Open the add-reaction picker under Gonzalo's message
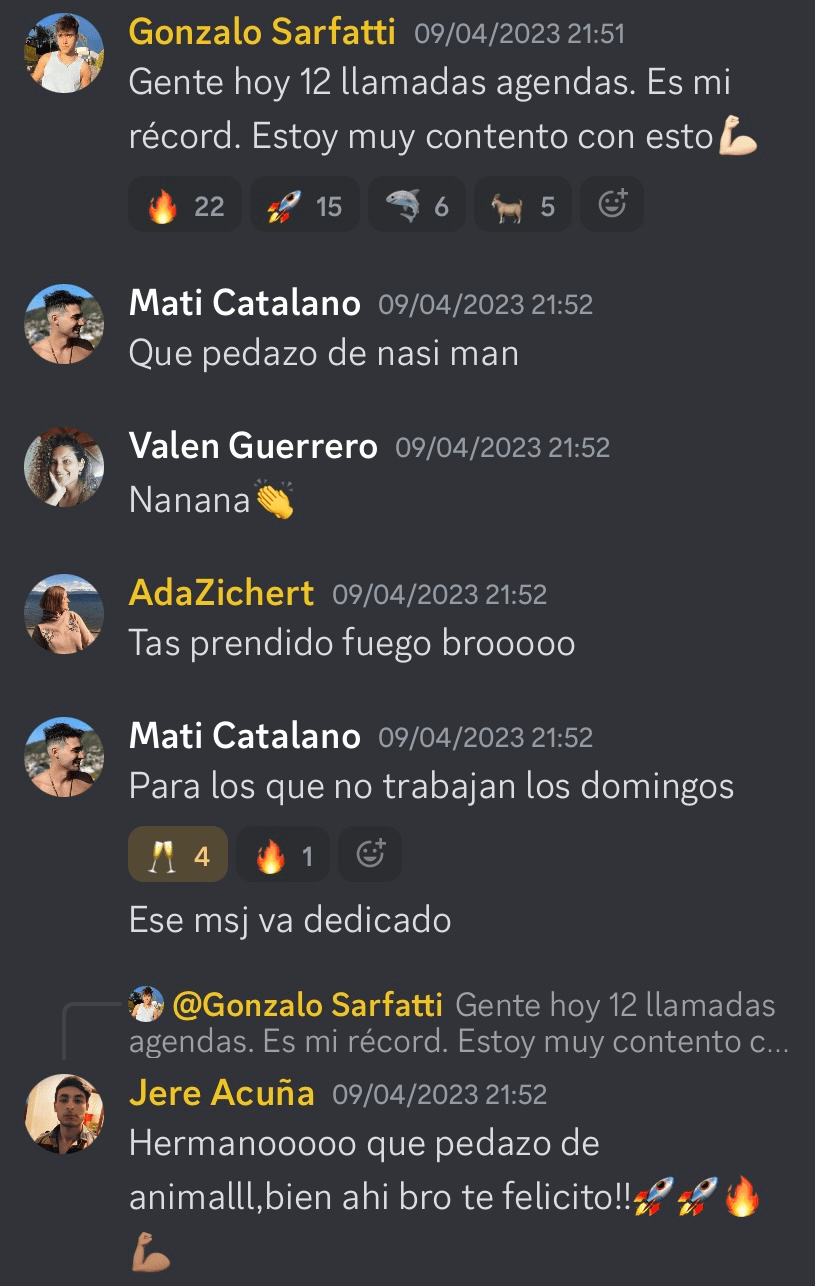 [x=612, y=205]
